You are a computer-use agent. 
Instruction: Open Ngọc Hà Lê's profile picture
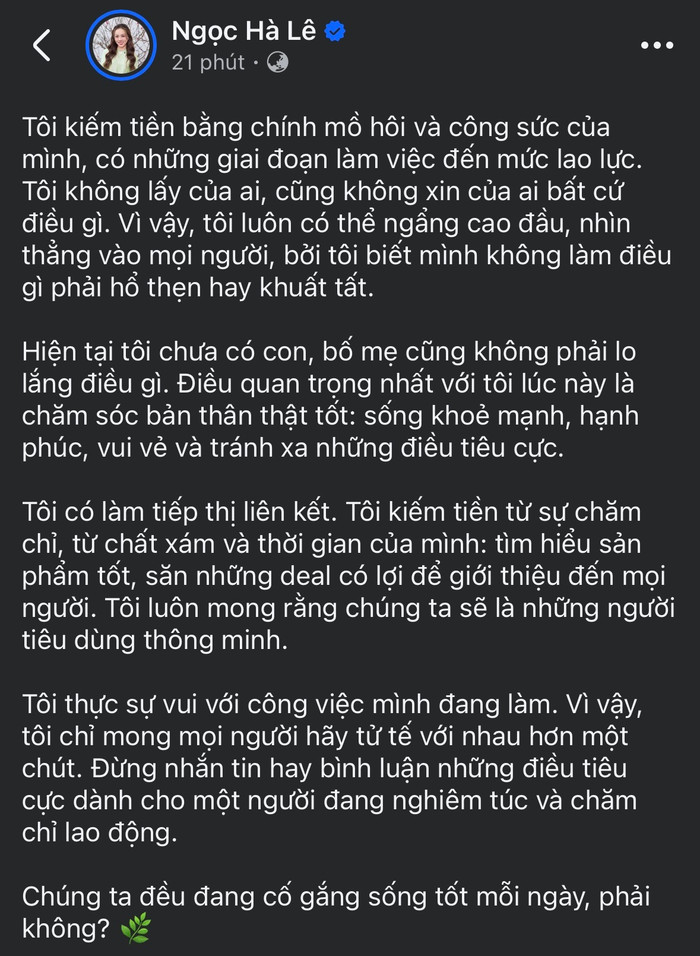coord(118,45)
